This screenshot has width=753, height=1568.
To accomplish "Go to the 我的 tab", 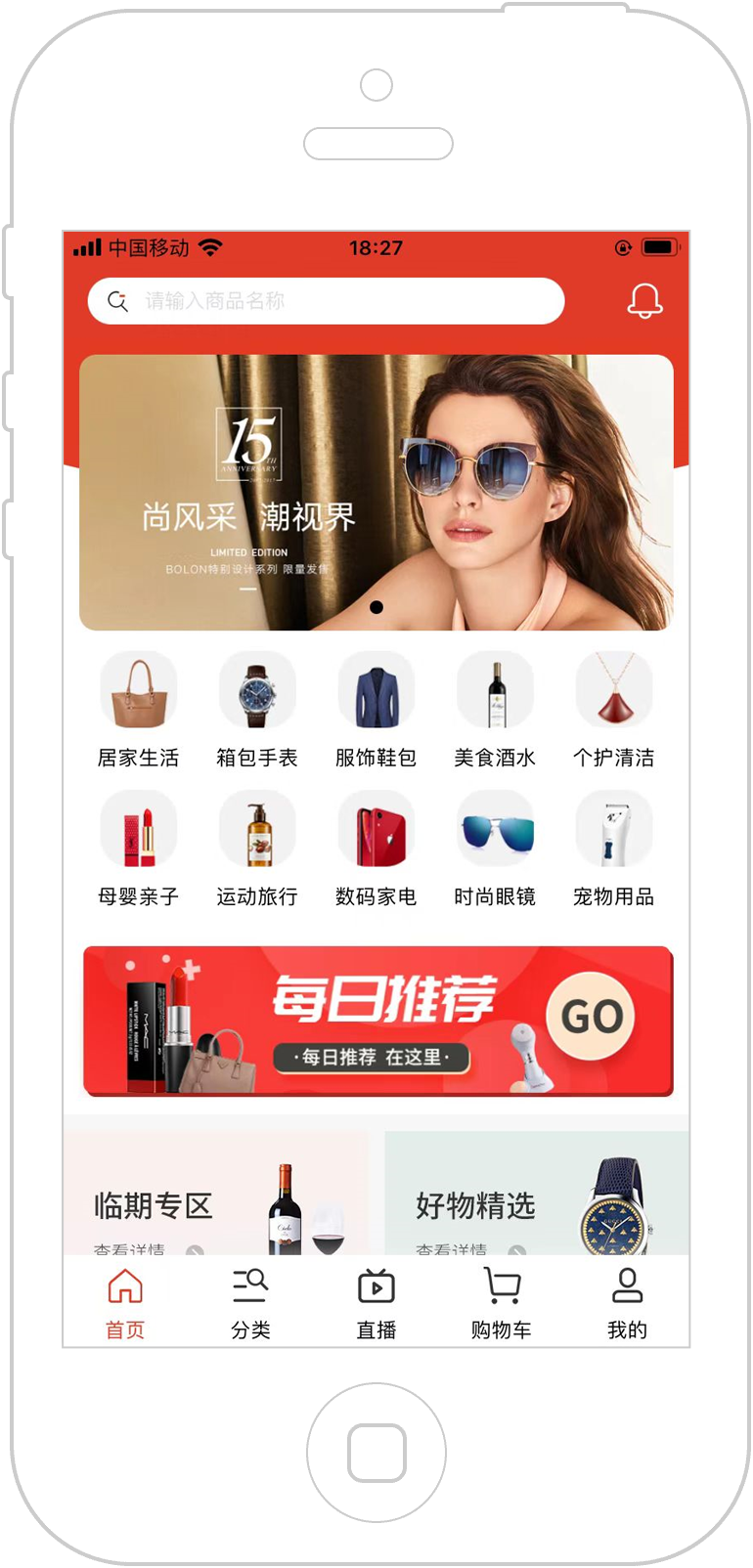I will (627, 1302).
